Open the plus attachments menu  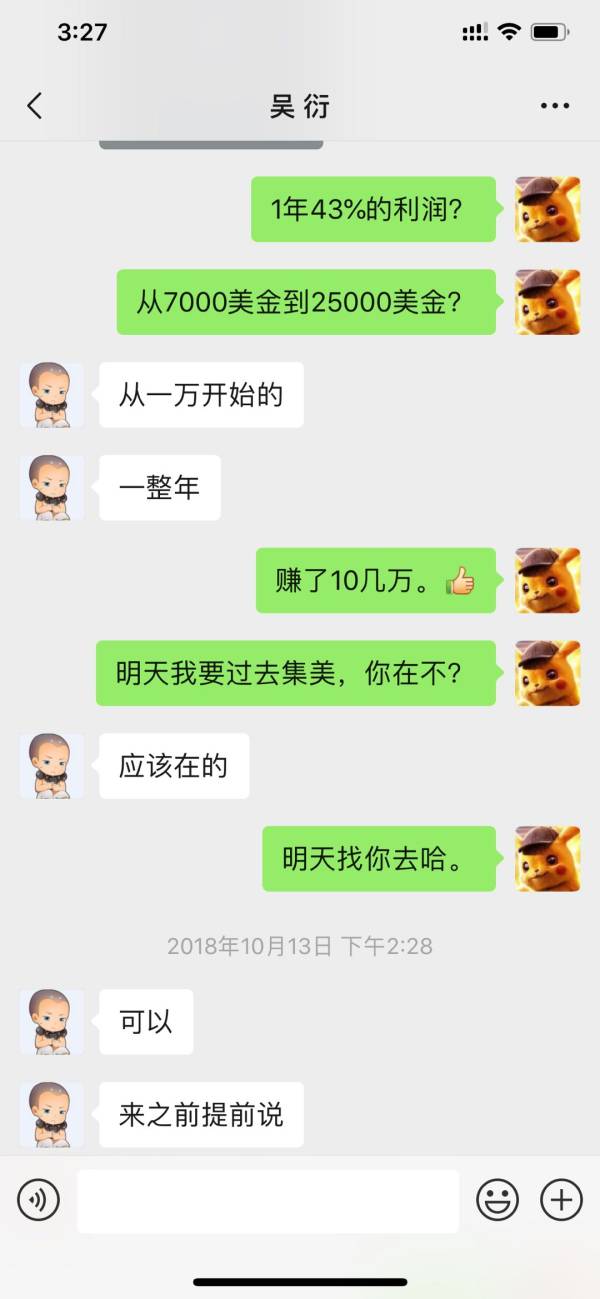tap(561, 1199)
